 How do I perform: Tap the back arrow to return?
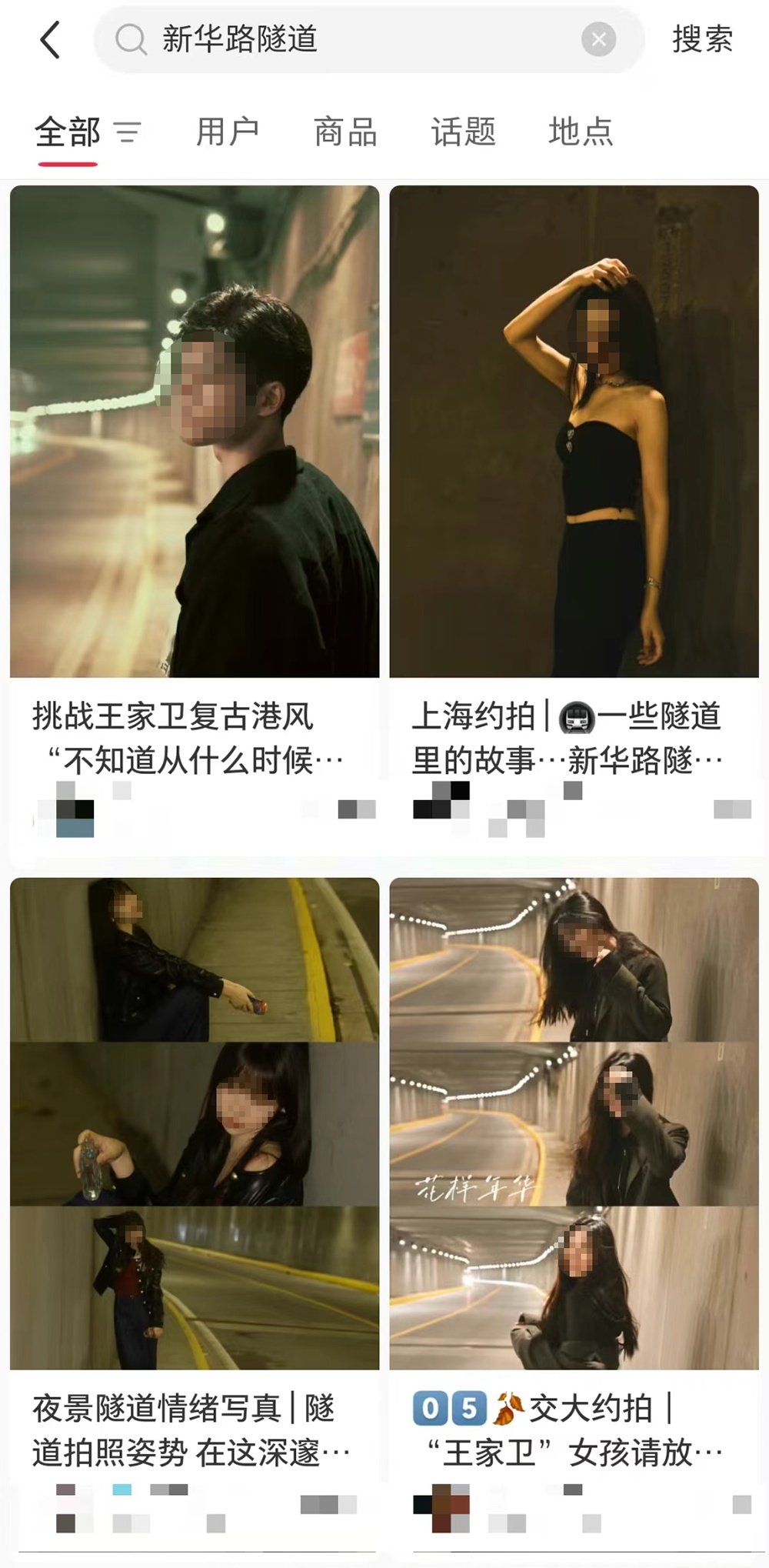tap(50, 40)
